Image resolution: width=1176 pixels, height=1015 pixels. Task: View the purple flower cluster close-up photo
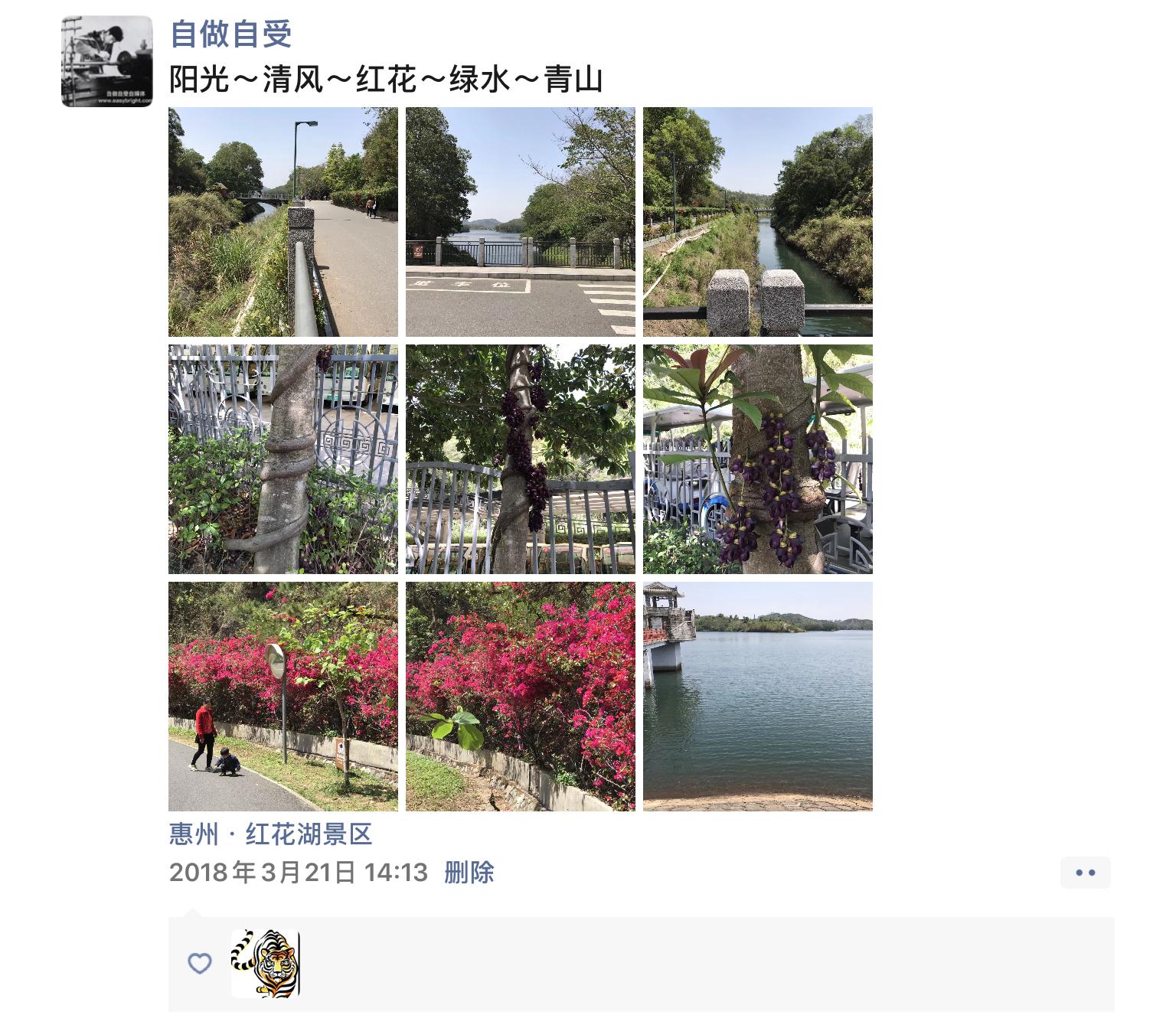tap(758, 459)
